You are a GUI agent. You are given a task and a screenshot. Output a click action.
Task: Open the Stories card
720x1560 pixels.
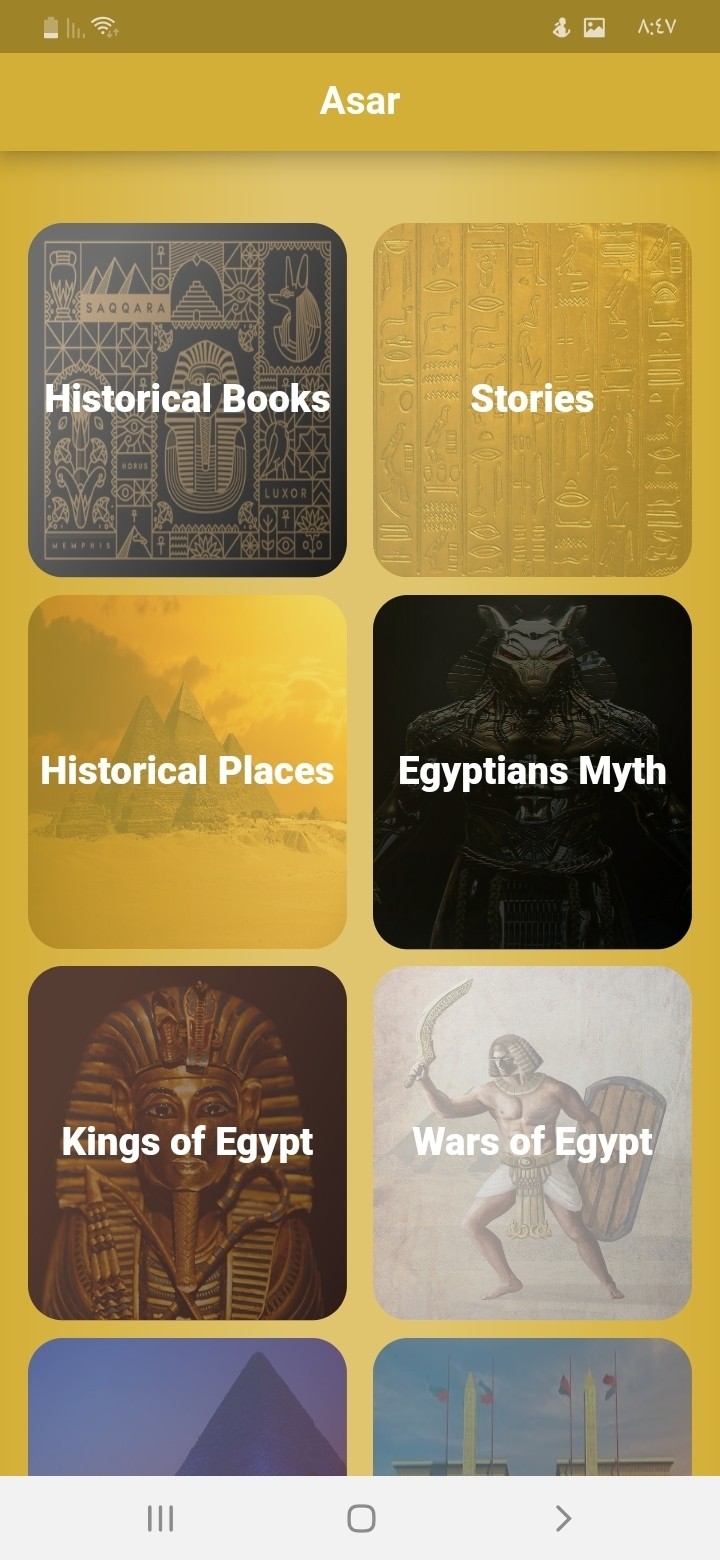[x=532, y=399]
